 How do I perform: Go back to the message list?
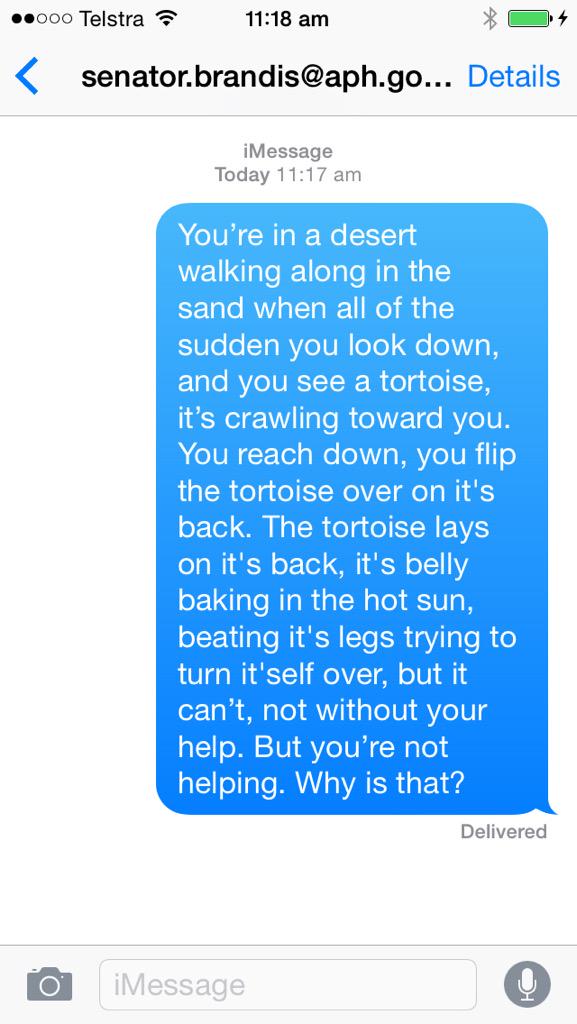27,76
